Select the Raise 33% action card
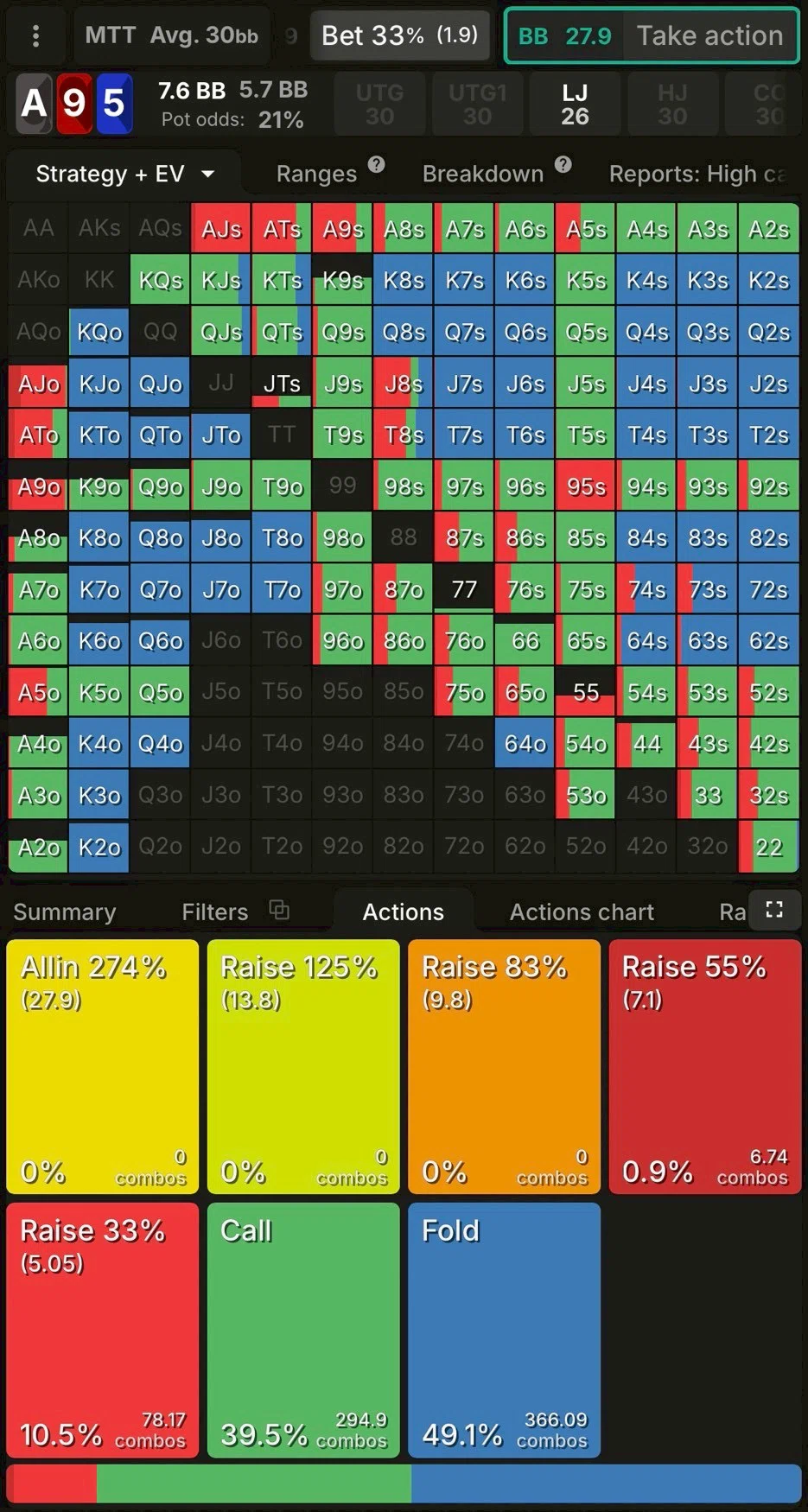 point(103,1330)
